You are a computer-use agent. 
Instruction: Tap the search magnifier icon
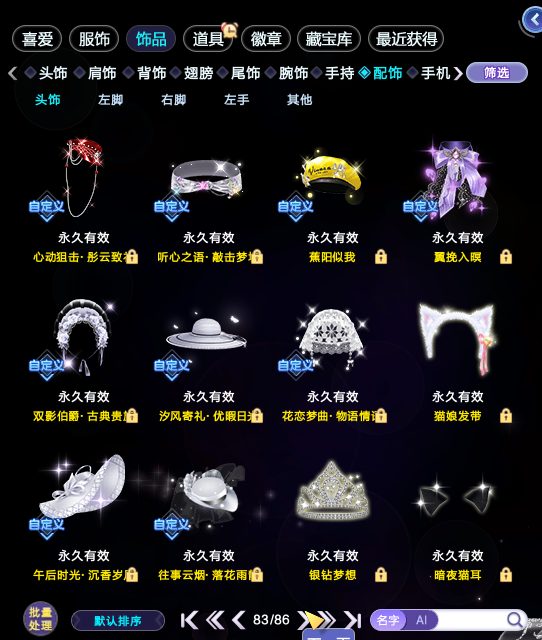515,620
